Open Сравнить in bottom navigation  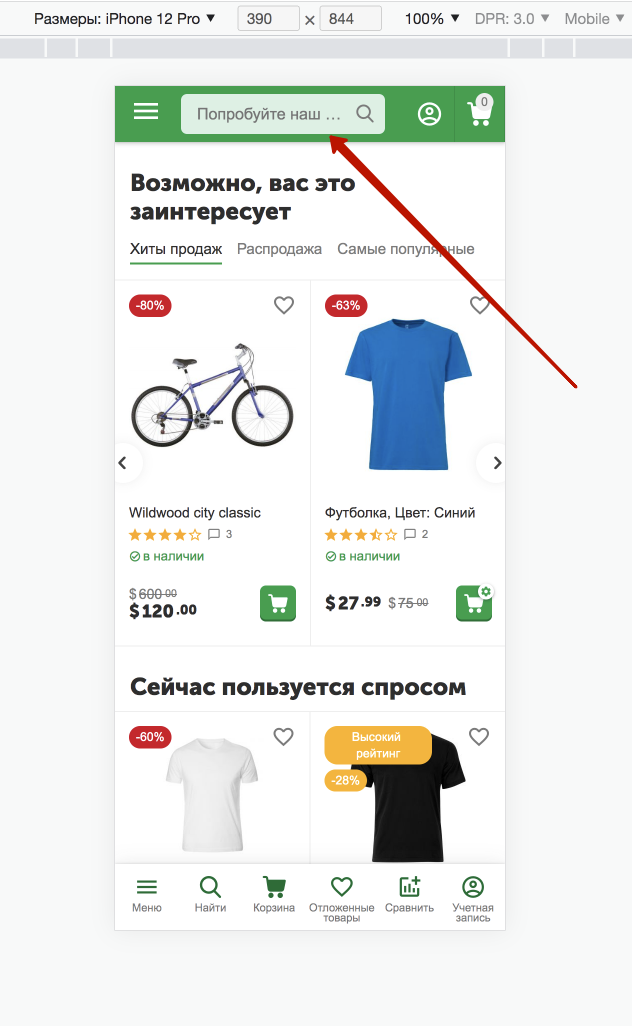click(409, 894)
